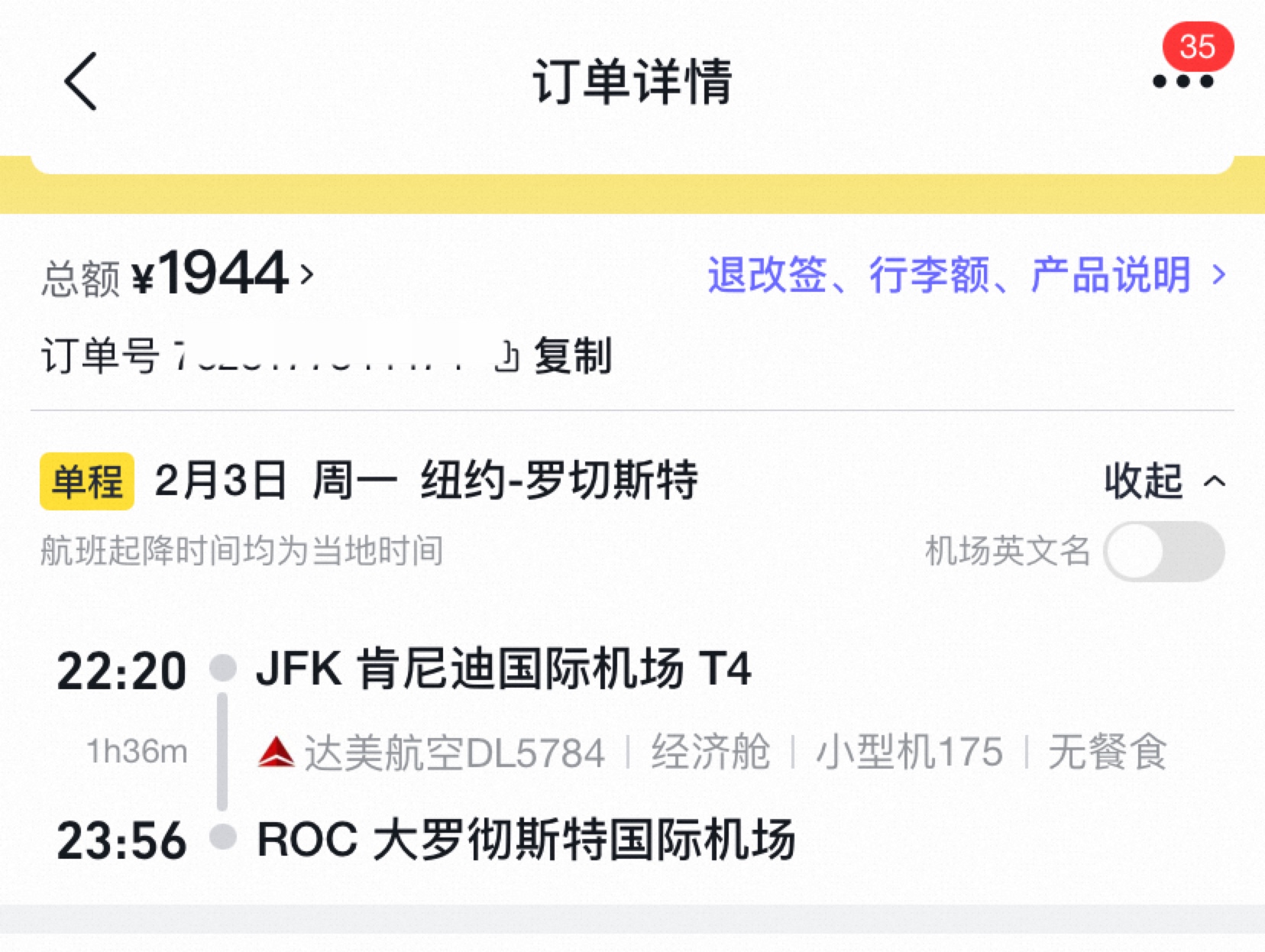Enable the 机场英文名 switch
The height and width of the screenshot is (952, 1265).
click(x=1163, y=551)
